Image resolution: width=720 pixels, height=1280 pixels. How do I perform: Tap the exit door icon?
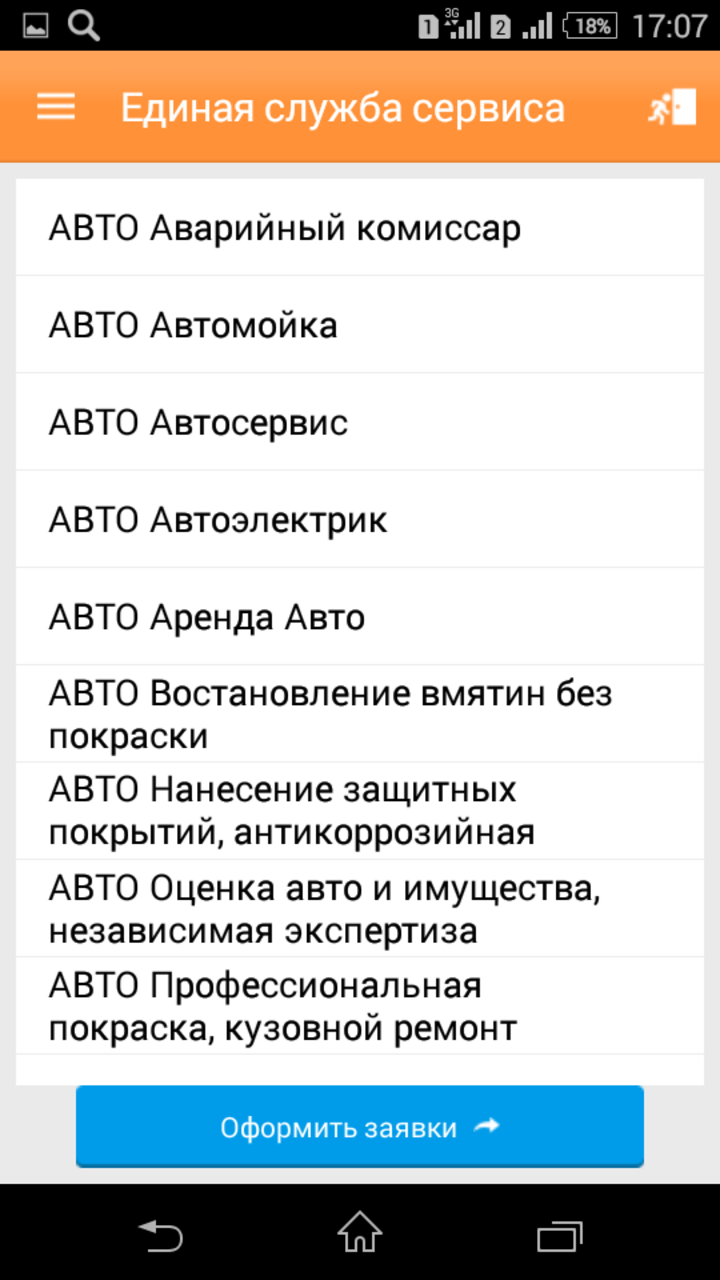point(671,107)
